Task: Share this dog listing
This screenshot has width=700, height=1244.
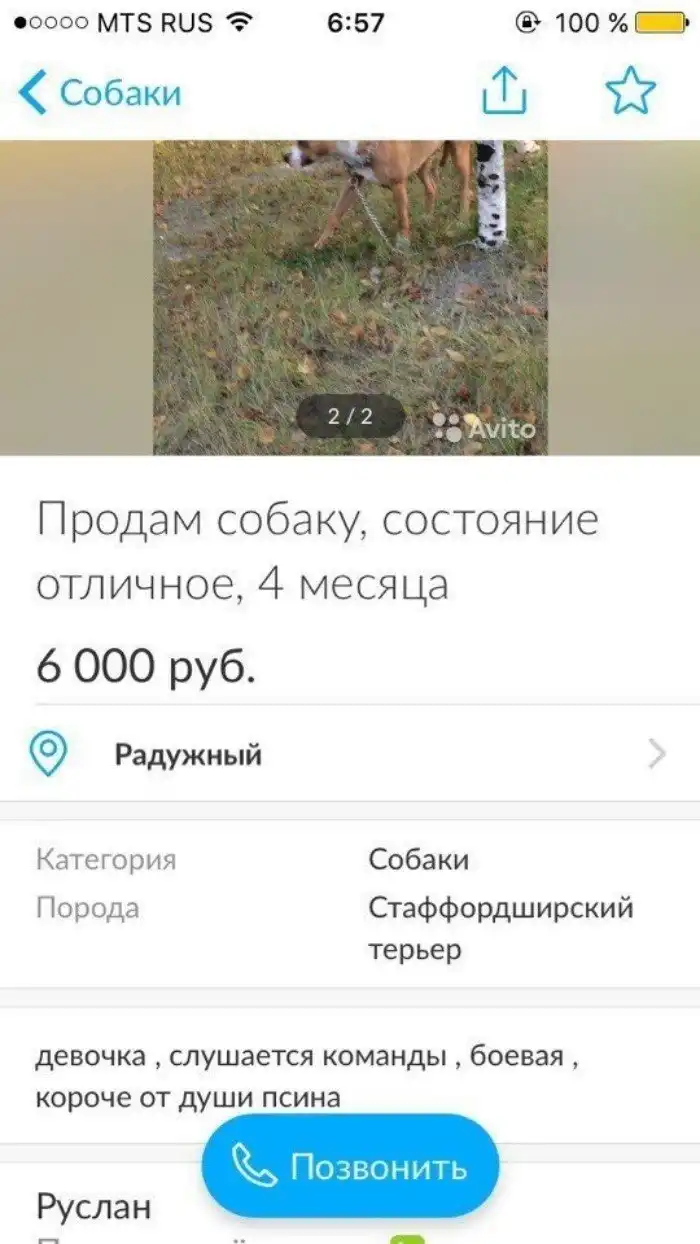Action: tap(504, 92)
